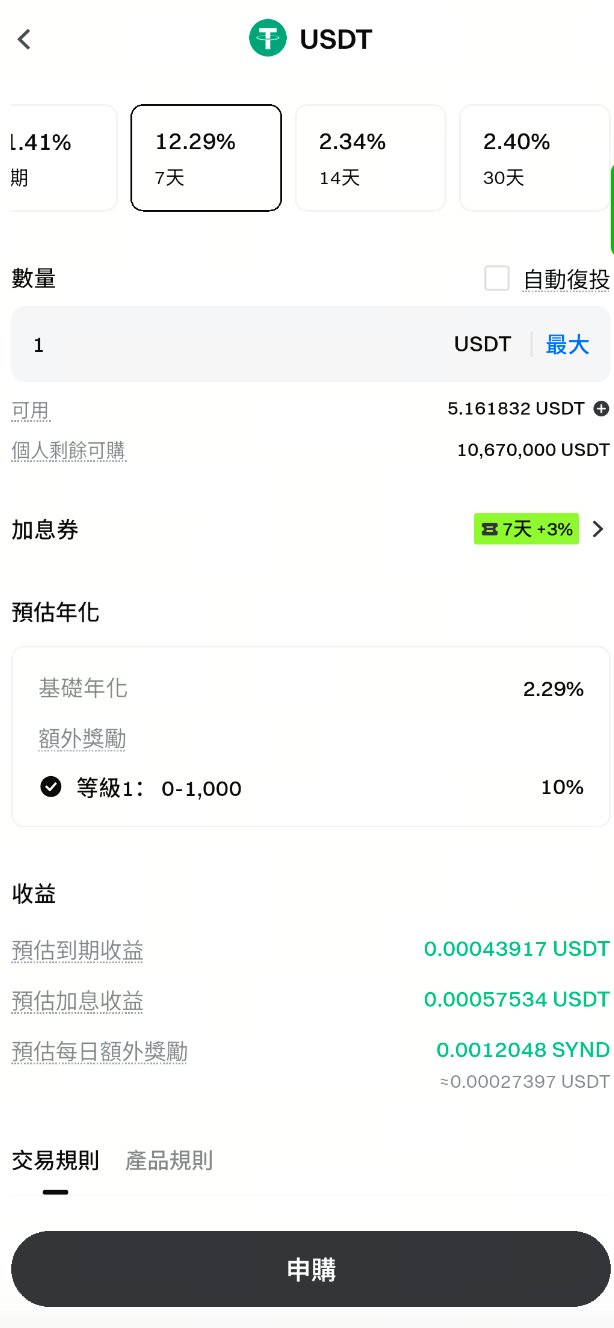The image size is (614, 1328).
Task: Tap the underlined 預估每日額外獎勵 label
Action: point(99,1051)
